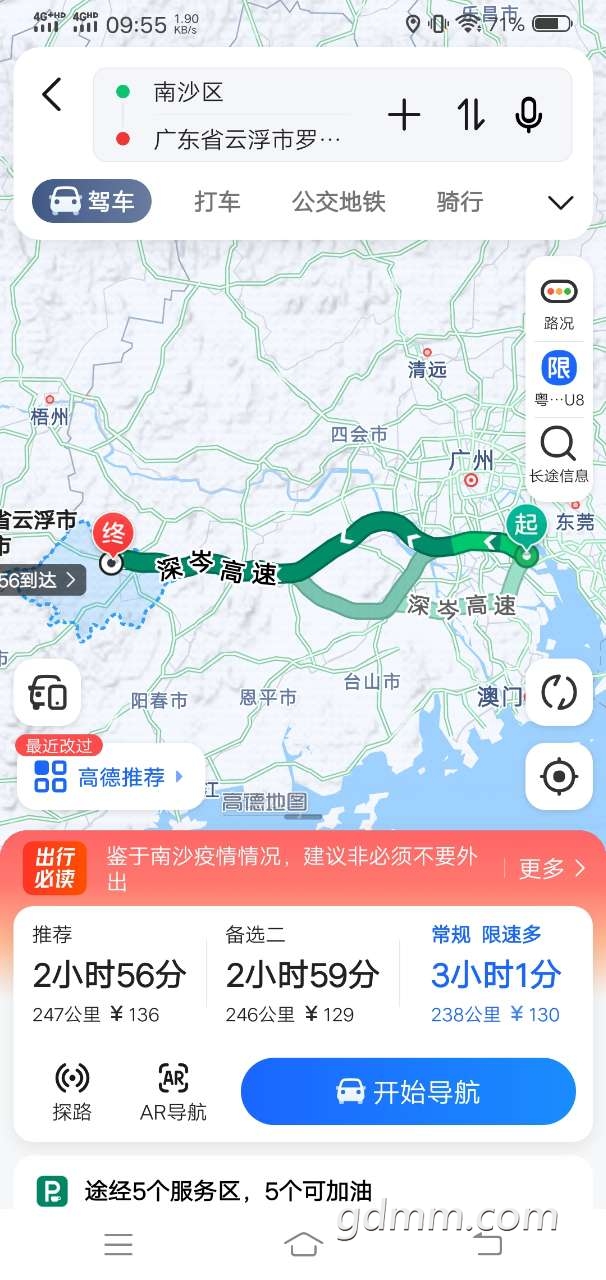Start voice input with the microphone
This screenshot has width=606, height=1280.
coord(529,116)
